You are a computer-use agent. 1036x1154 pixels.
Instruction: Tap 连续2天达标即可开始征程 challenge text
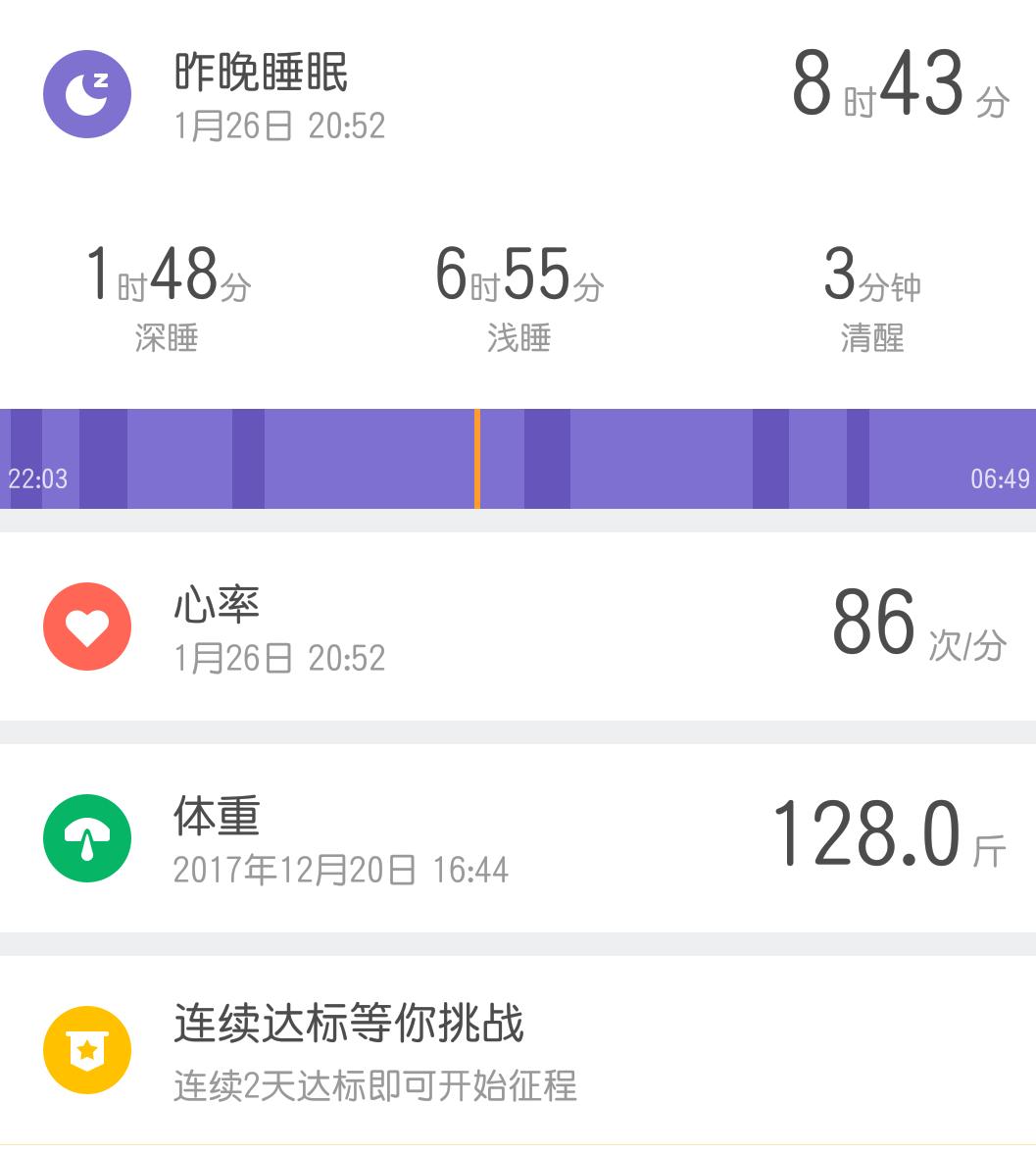click(x=376, y=1085)
